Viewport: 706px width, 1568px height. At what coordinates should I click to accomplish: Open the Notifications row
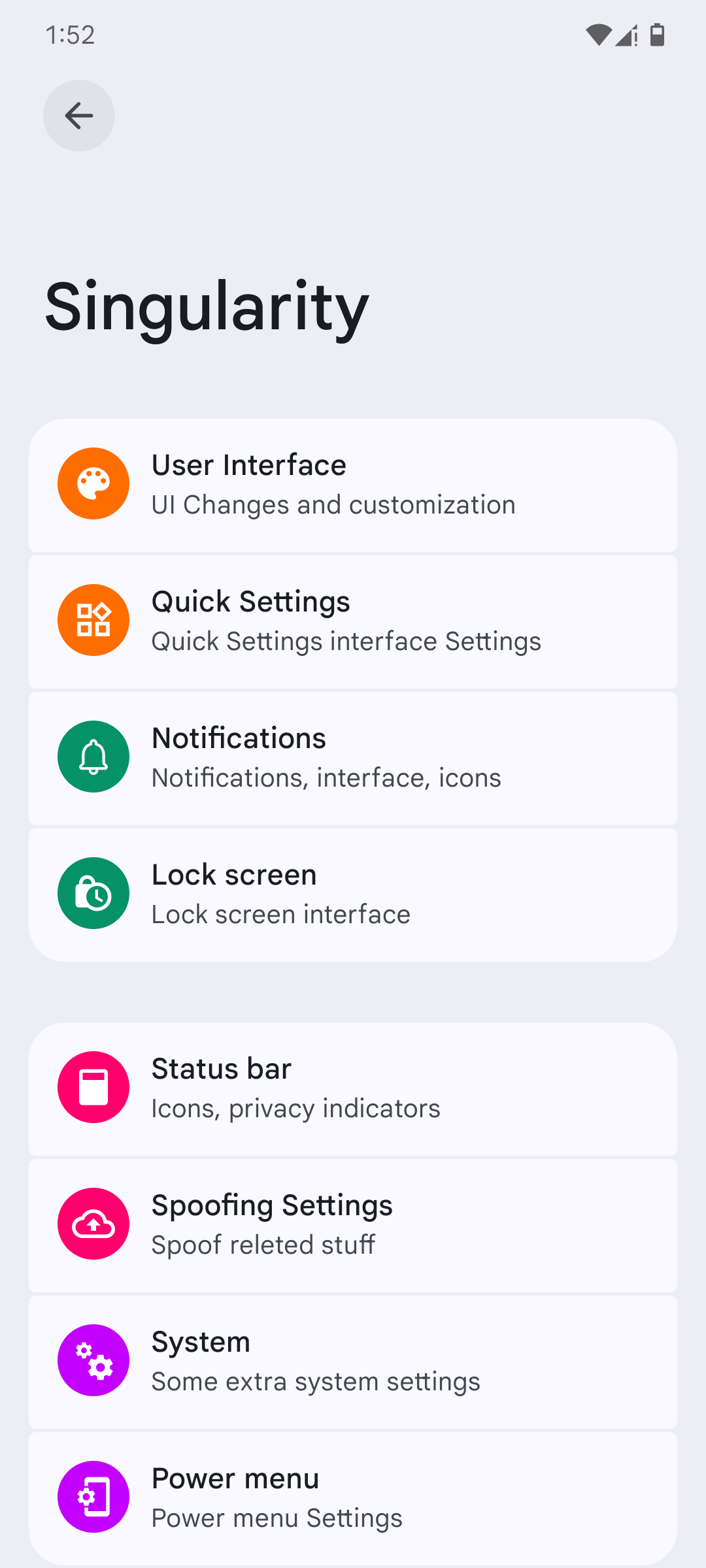click(x=353, y=759)
